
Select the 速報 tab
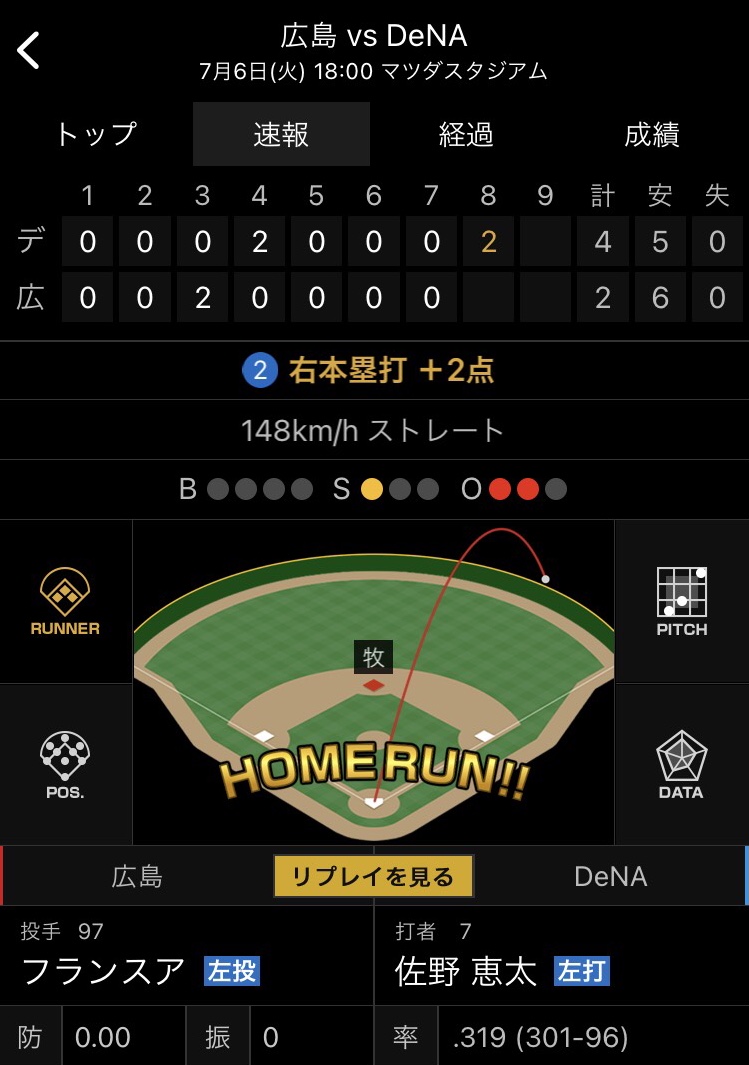[281, 134]
